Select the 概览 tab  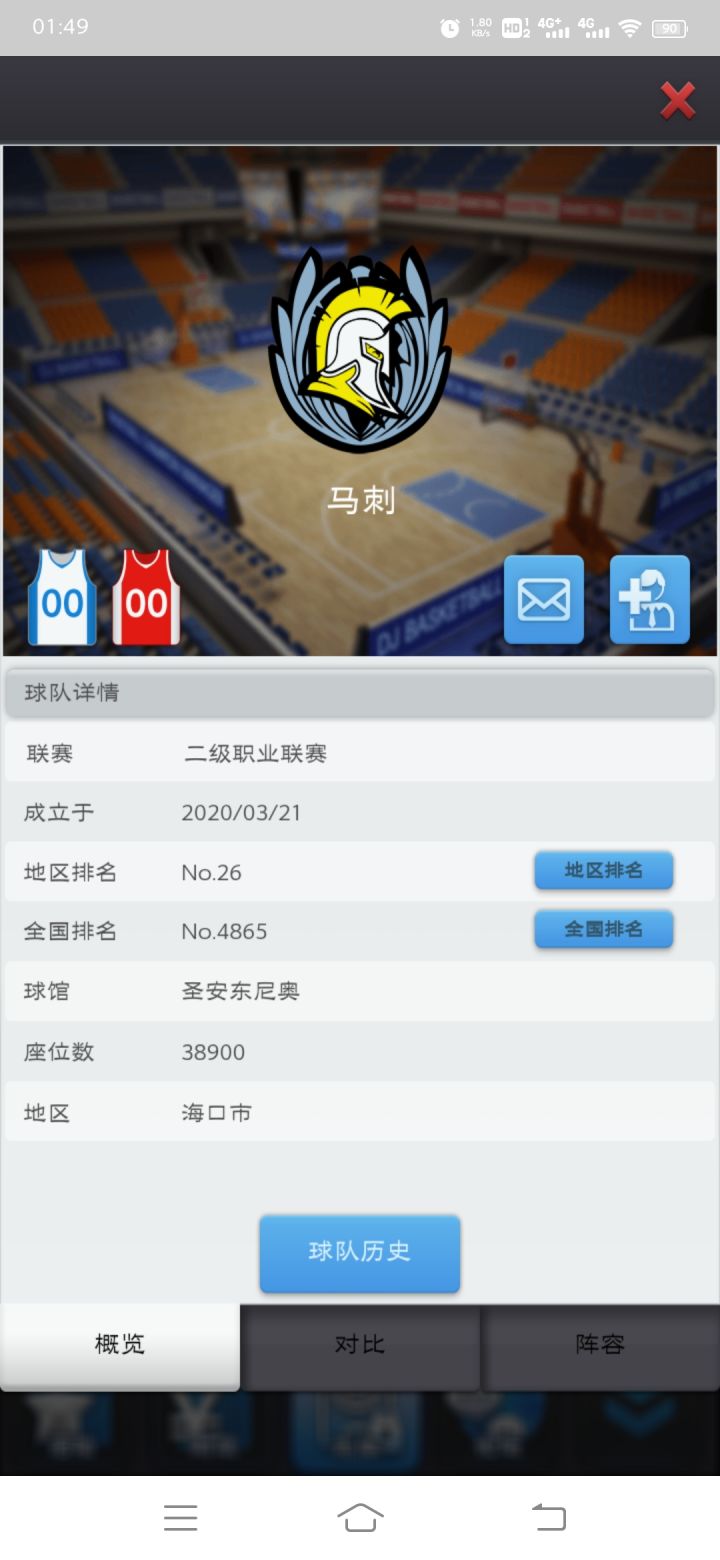pyautogui.click(x=120, y=1345)
